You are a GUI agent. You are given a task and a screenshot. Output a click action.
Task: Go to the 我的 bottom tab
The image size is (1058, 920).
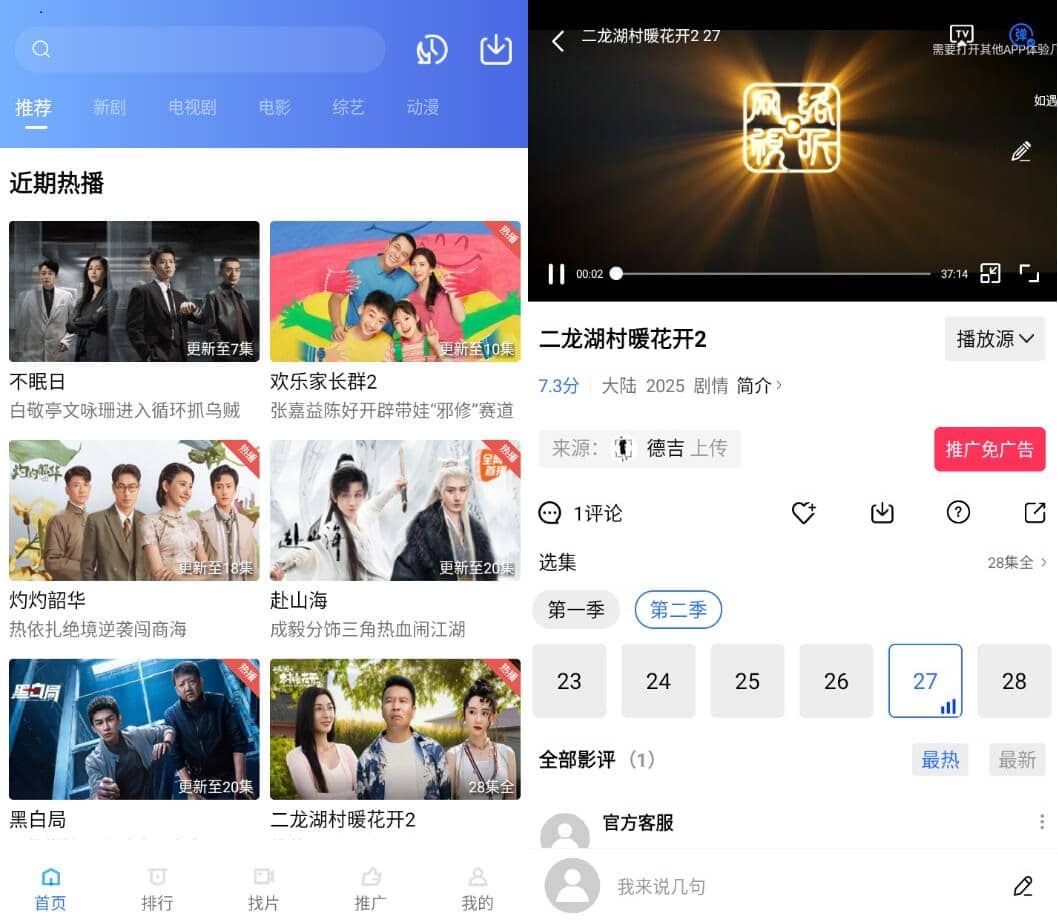477,888
